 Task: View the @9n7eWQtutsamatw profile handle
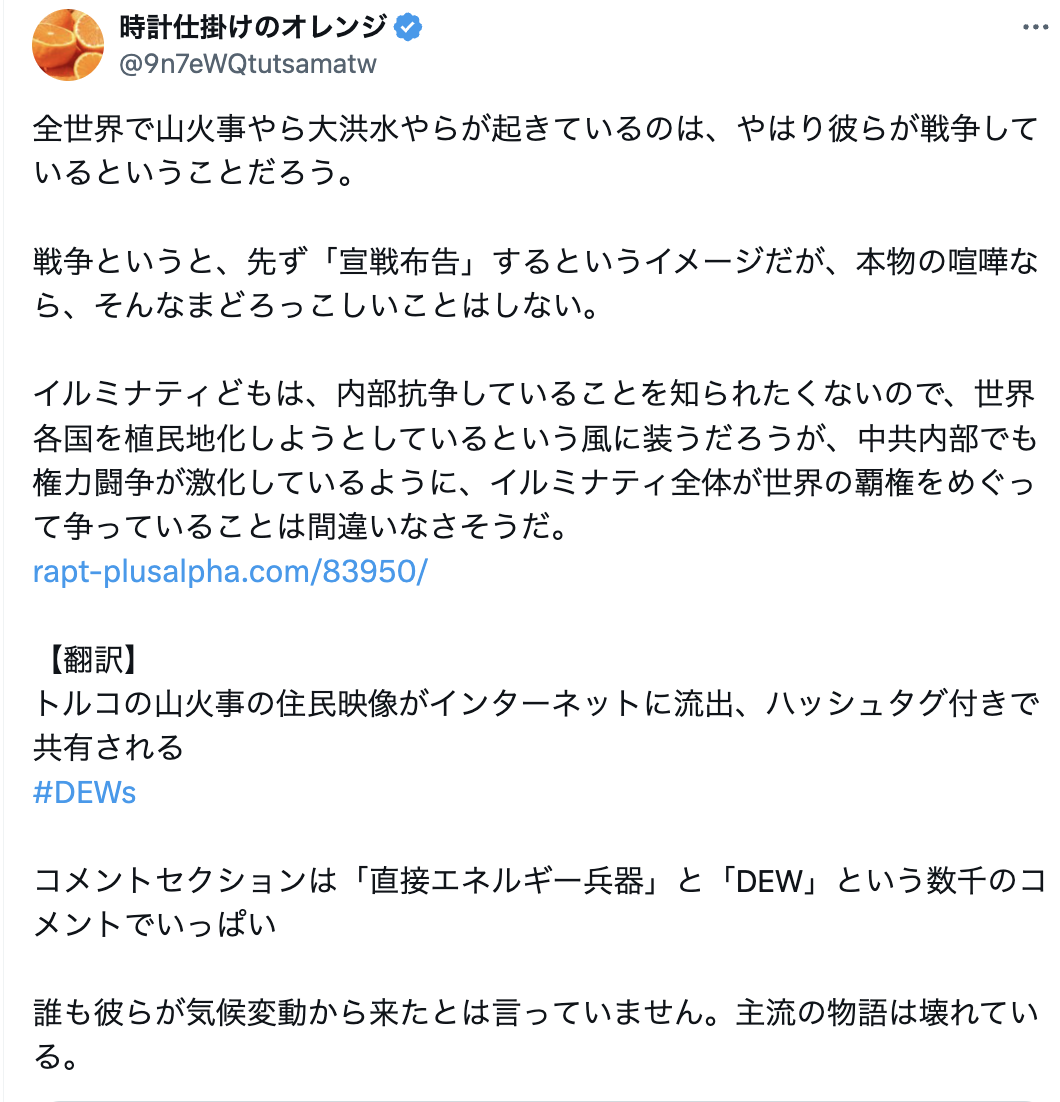pos(248,64)
